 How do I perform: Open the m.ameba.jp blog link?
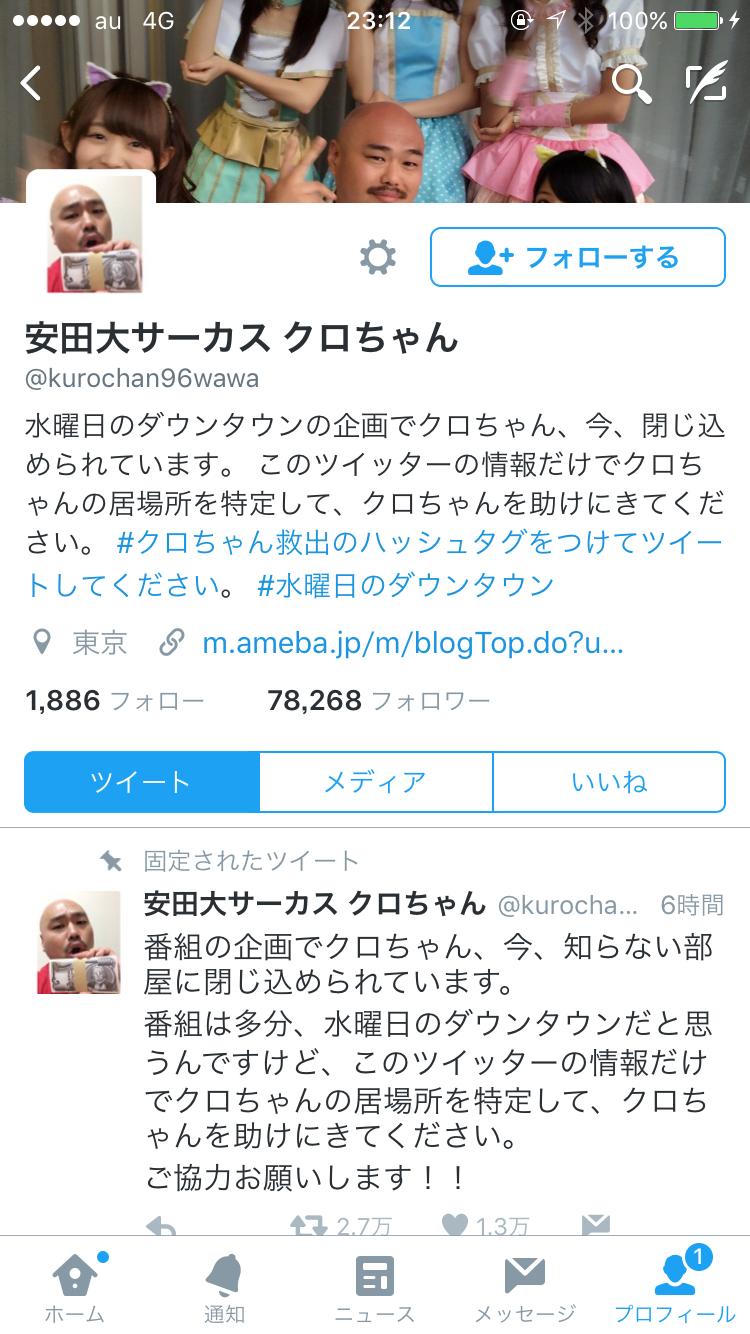(412, 643)
